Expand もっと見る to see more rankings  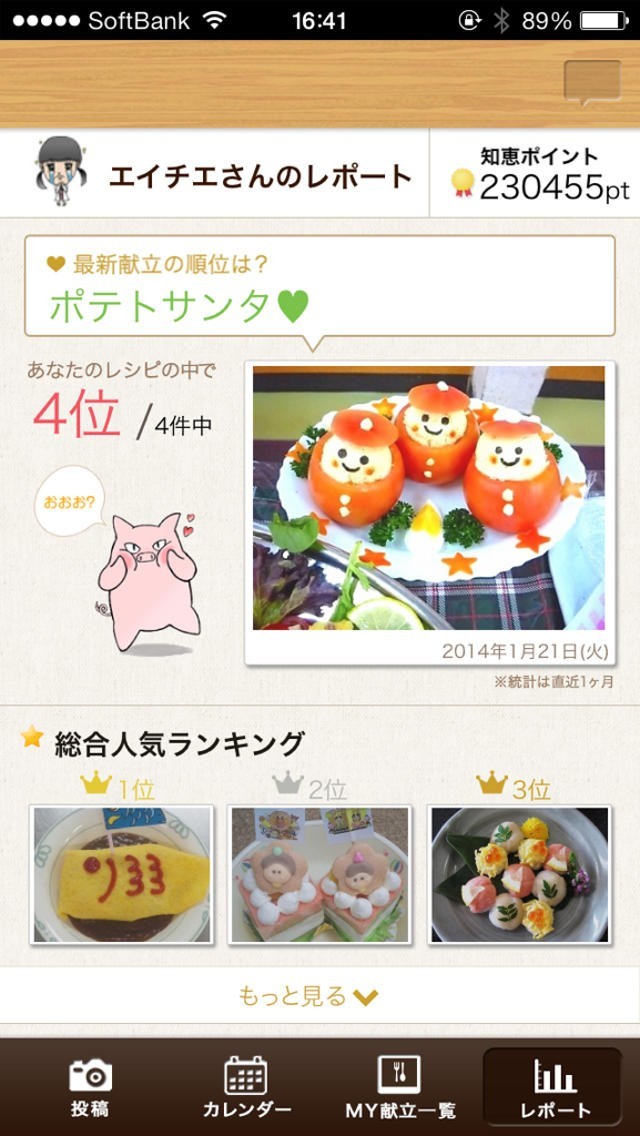(308, 996)
